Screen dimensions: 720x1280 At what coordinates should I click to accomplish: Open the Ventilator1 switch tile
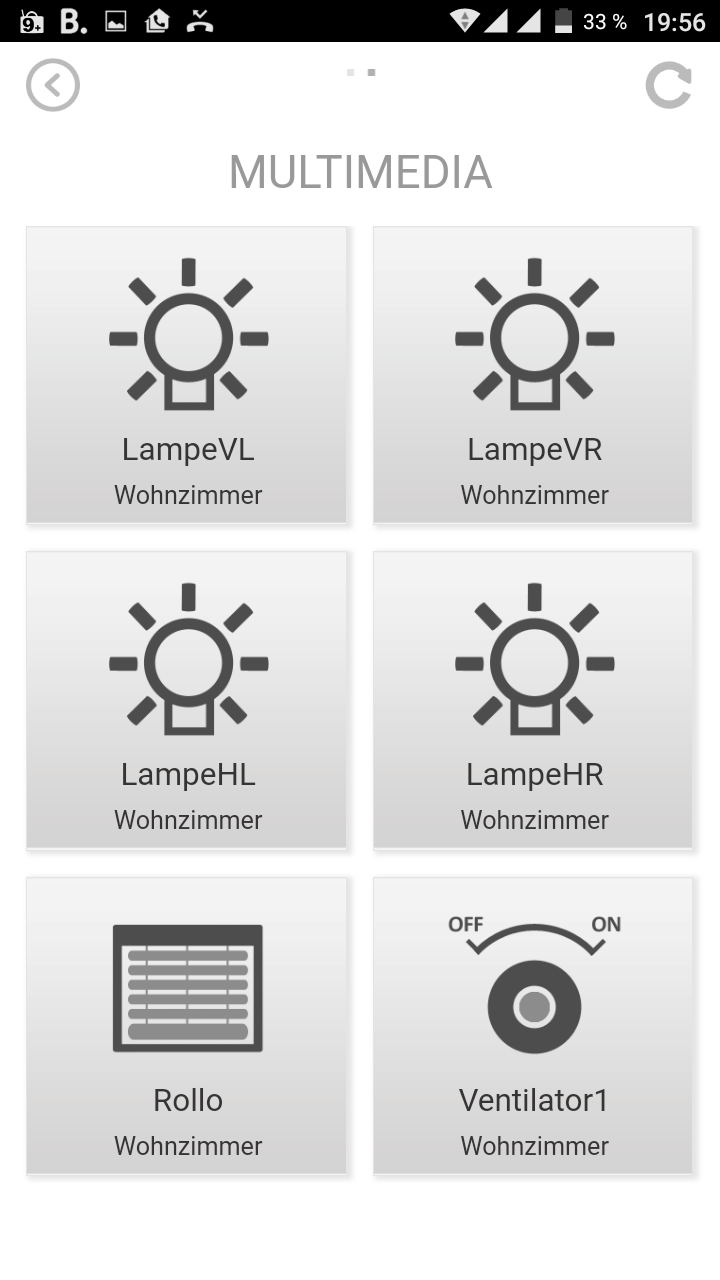click(x=533, y=1025)
